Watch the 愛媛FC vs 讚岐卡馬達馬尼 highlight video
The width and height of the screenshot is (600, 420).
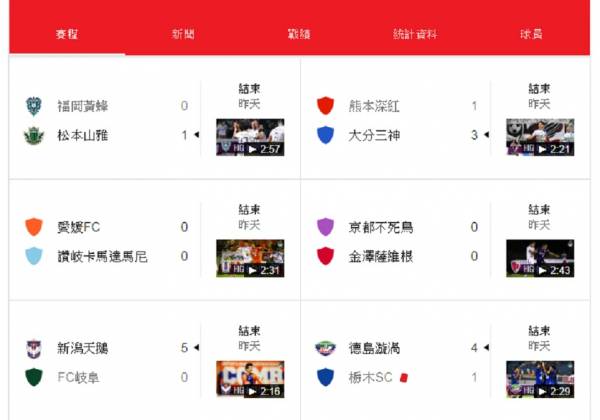(x=250, y=258)
